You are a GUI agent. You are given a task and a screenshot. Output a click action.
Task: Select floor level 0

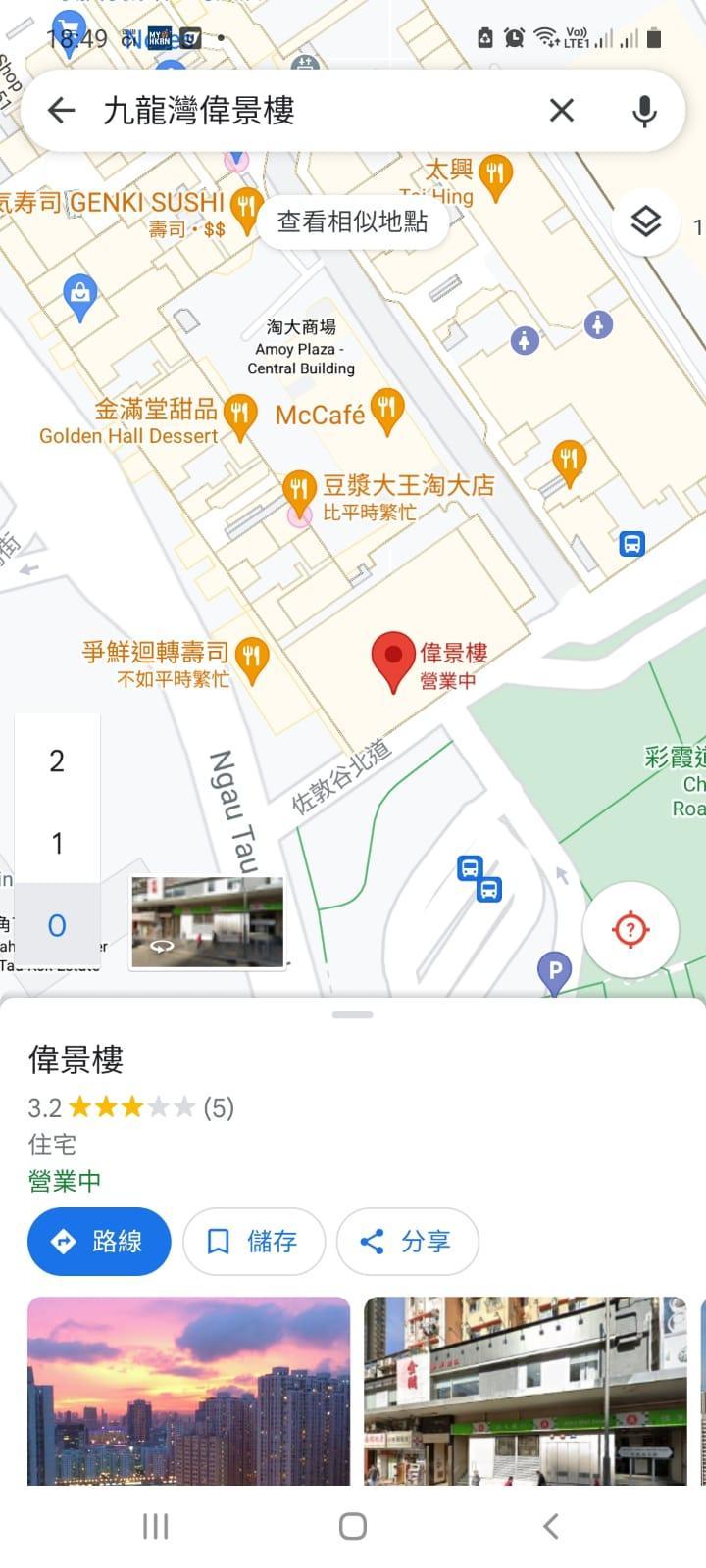pyautogui.click(x=57, y=925)
